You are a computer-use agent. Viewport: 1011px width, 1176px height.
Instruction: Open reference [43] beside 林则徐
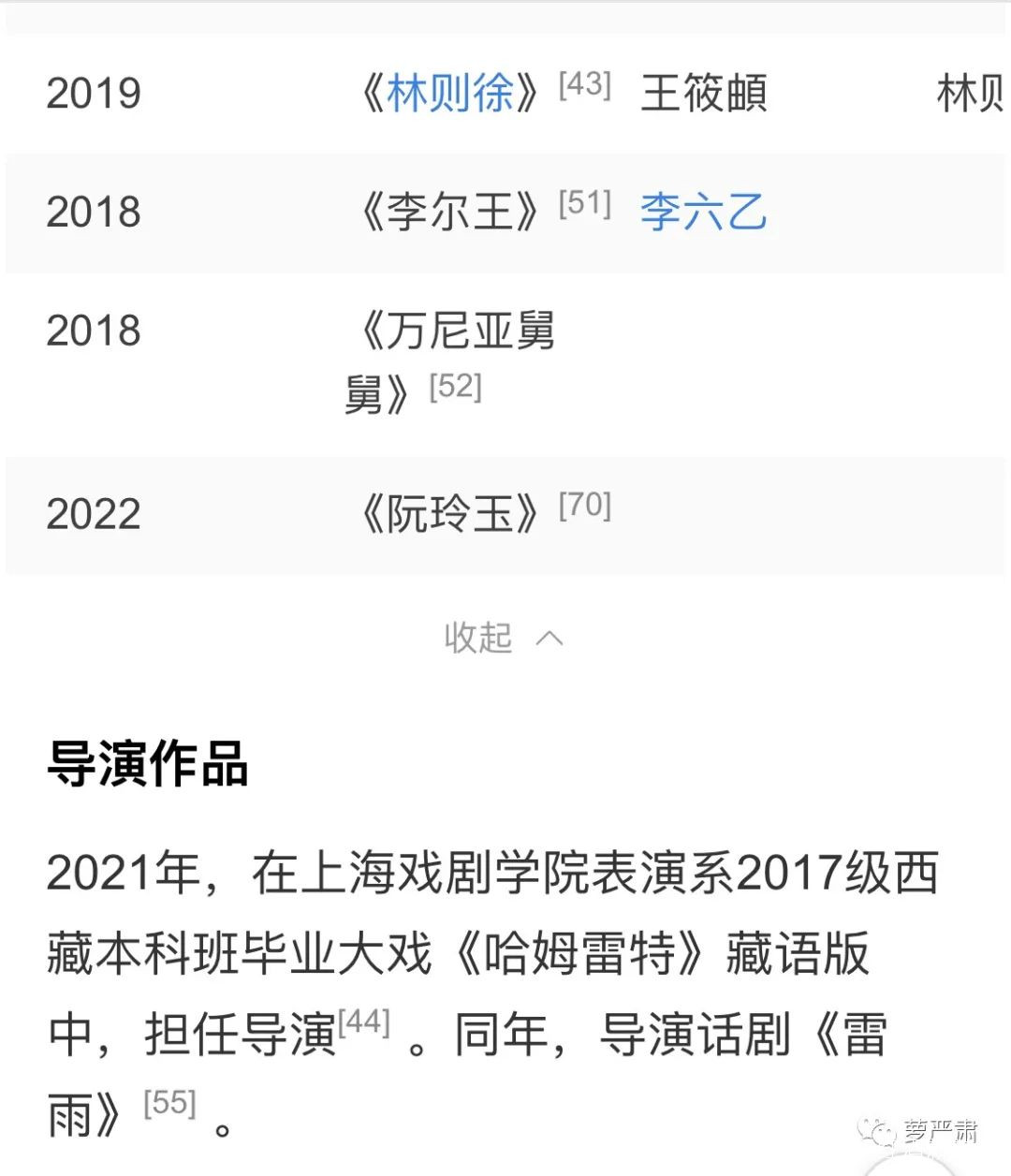coord(585,84)
